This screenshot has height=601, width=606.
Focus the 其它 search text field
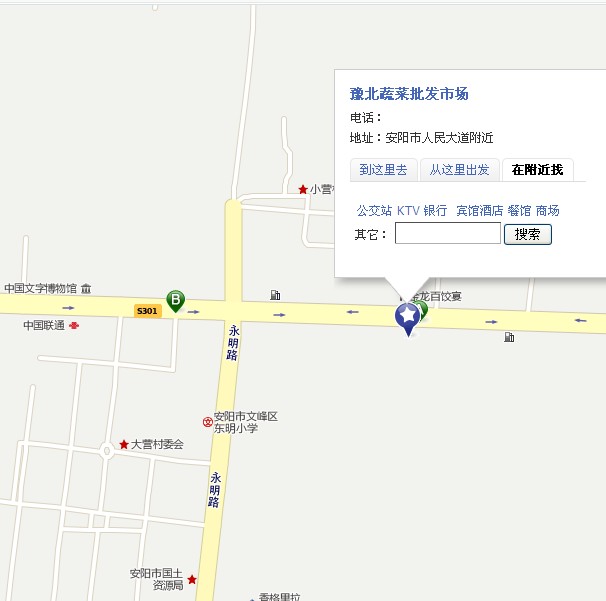(x=447, y=234)
